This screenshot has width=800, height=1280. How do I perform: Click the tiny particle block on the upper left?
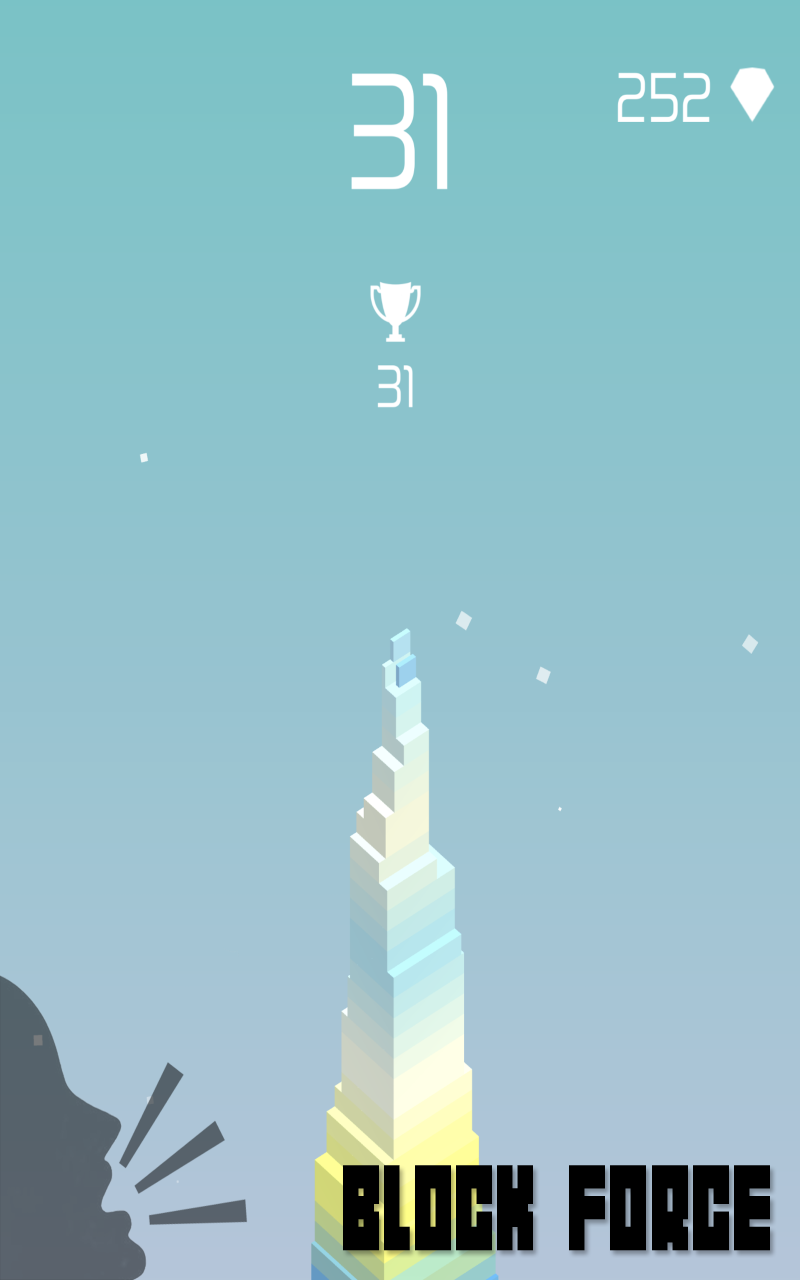pos(142,458)
